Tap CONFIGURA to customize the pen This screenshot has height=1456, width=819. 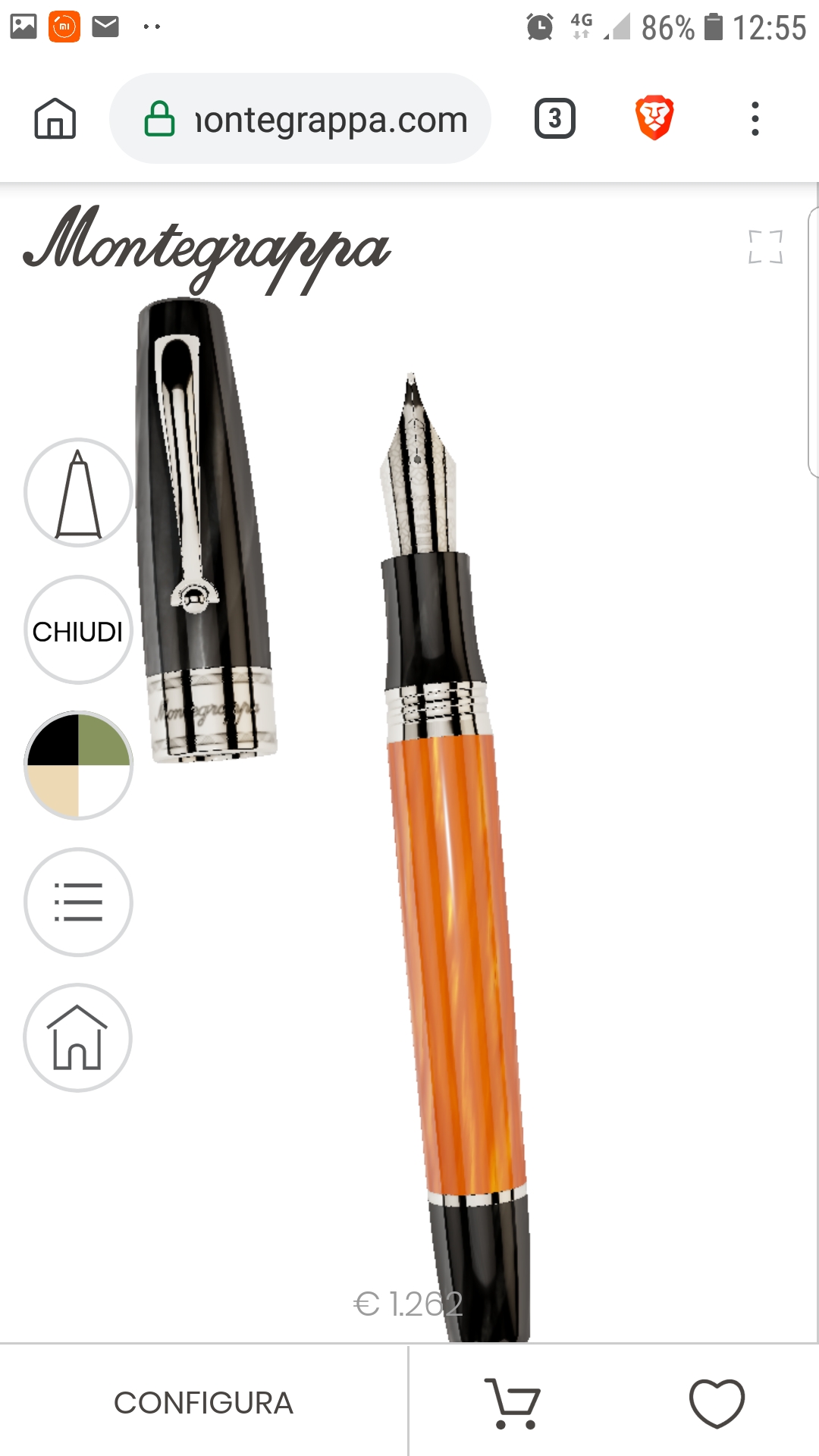[x=203, y=1403]
